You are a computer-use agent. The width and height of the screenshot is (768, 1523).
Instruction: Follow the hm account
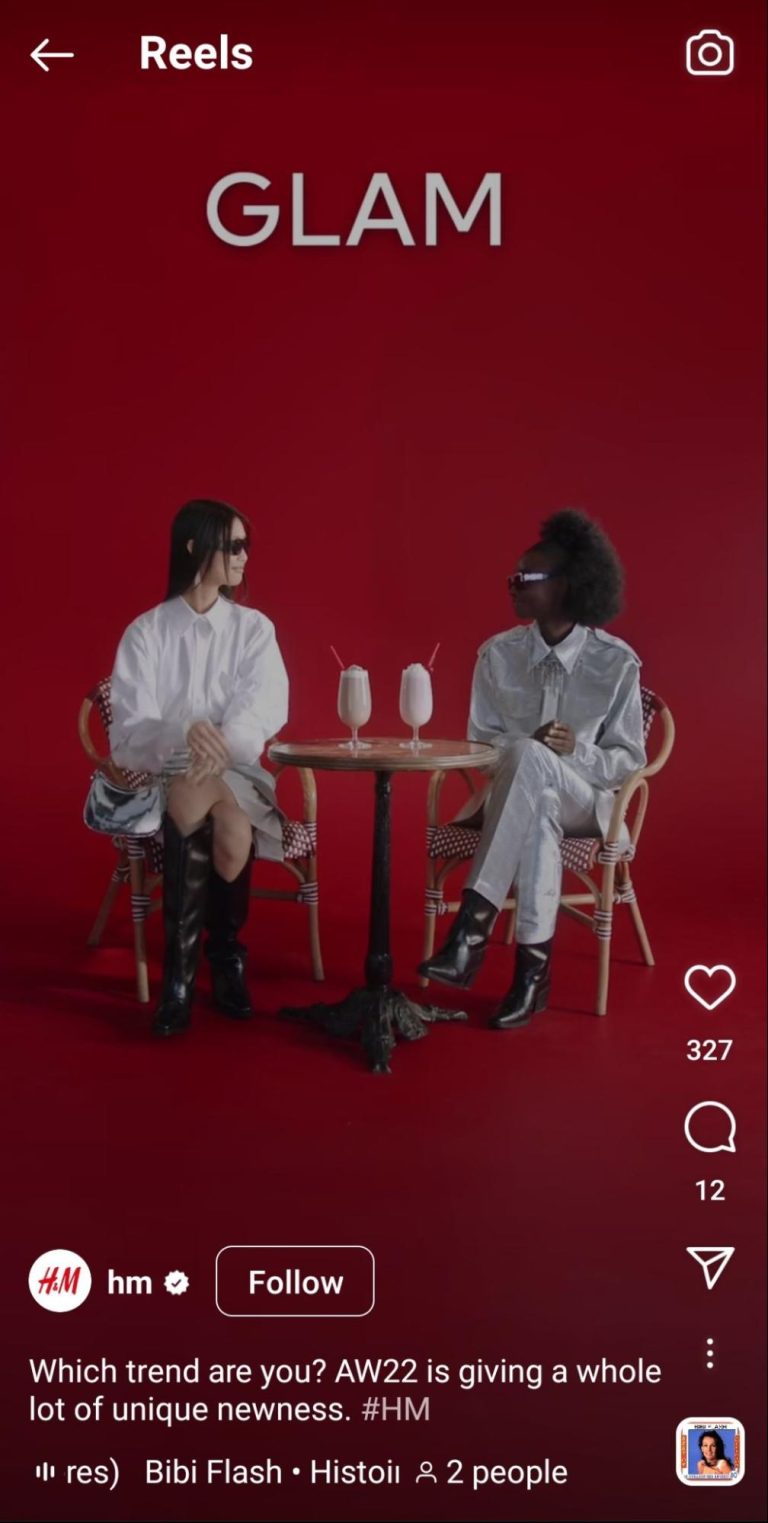tap(295, 1282)
